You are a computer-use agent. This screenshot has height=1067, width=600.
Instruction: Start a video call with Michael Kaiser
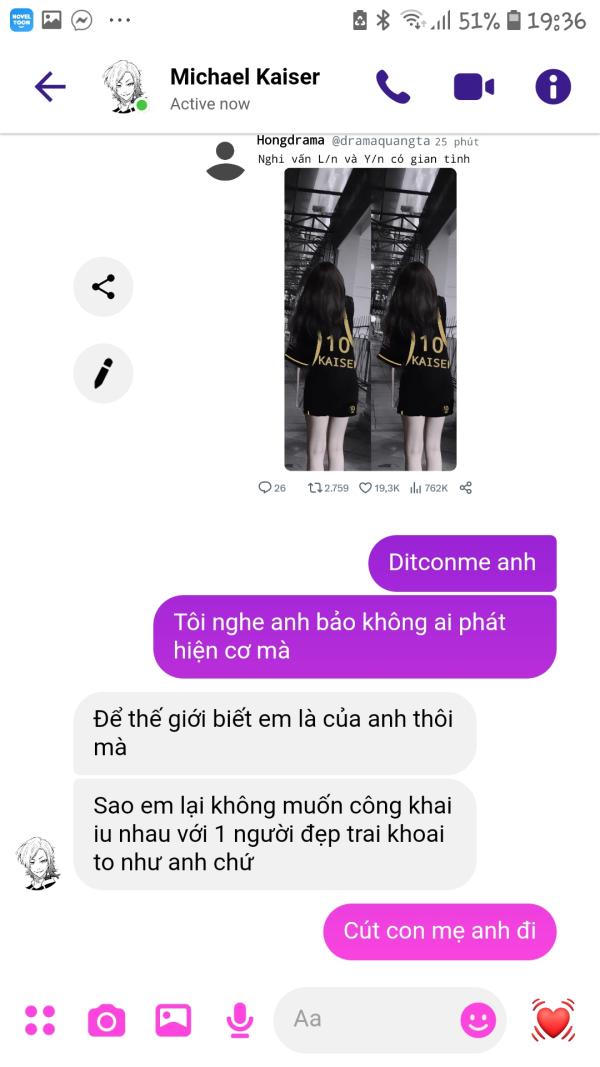[x=473, y=87]
